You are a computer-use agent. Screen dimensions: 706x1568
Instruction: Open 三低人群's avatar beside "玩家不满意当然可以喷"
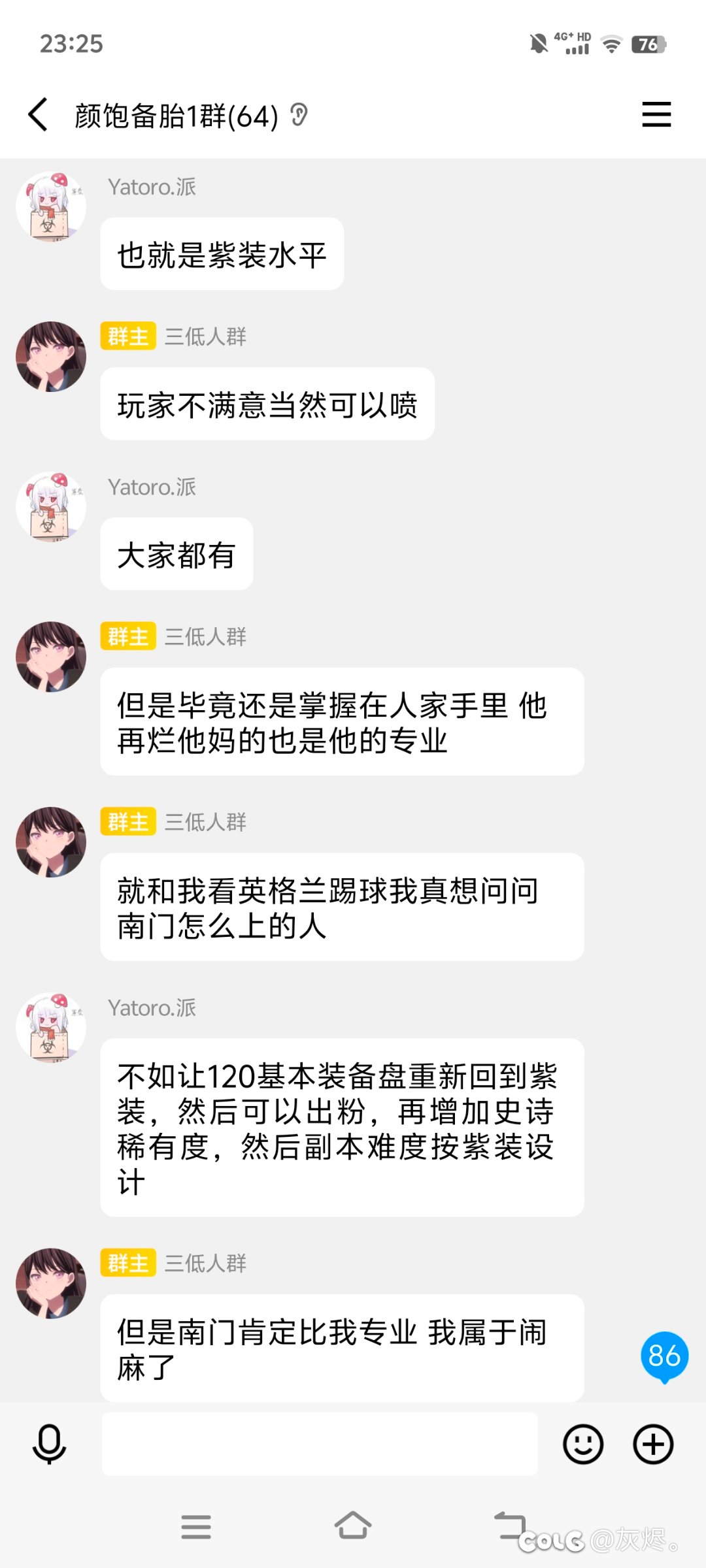click(51, 357)
